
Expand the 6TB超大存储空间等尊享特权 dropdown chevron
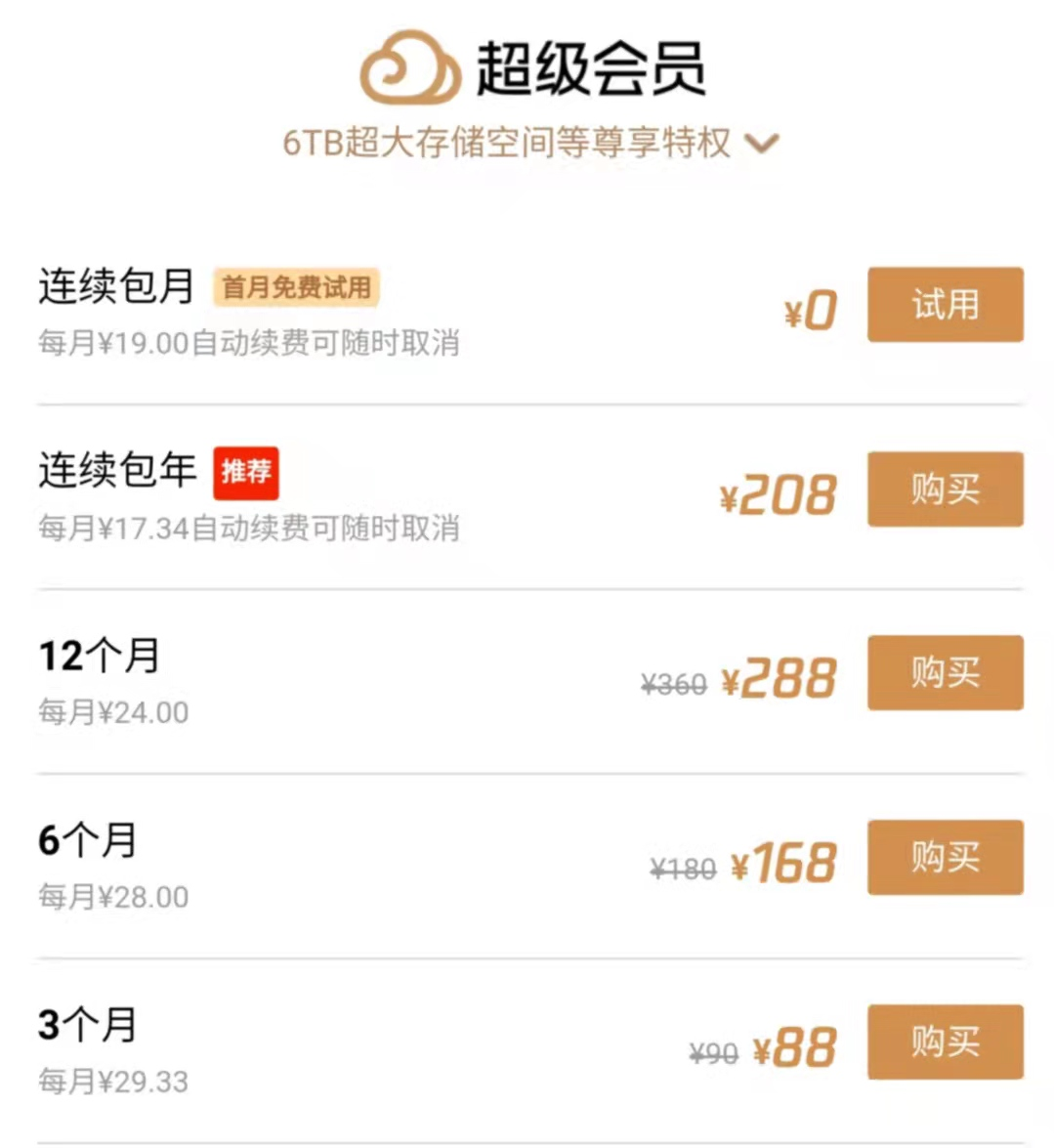761,144
